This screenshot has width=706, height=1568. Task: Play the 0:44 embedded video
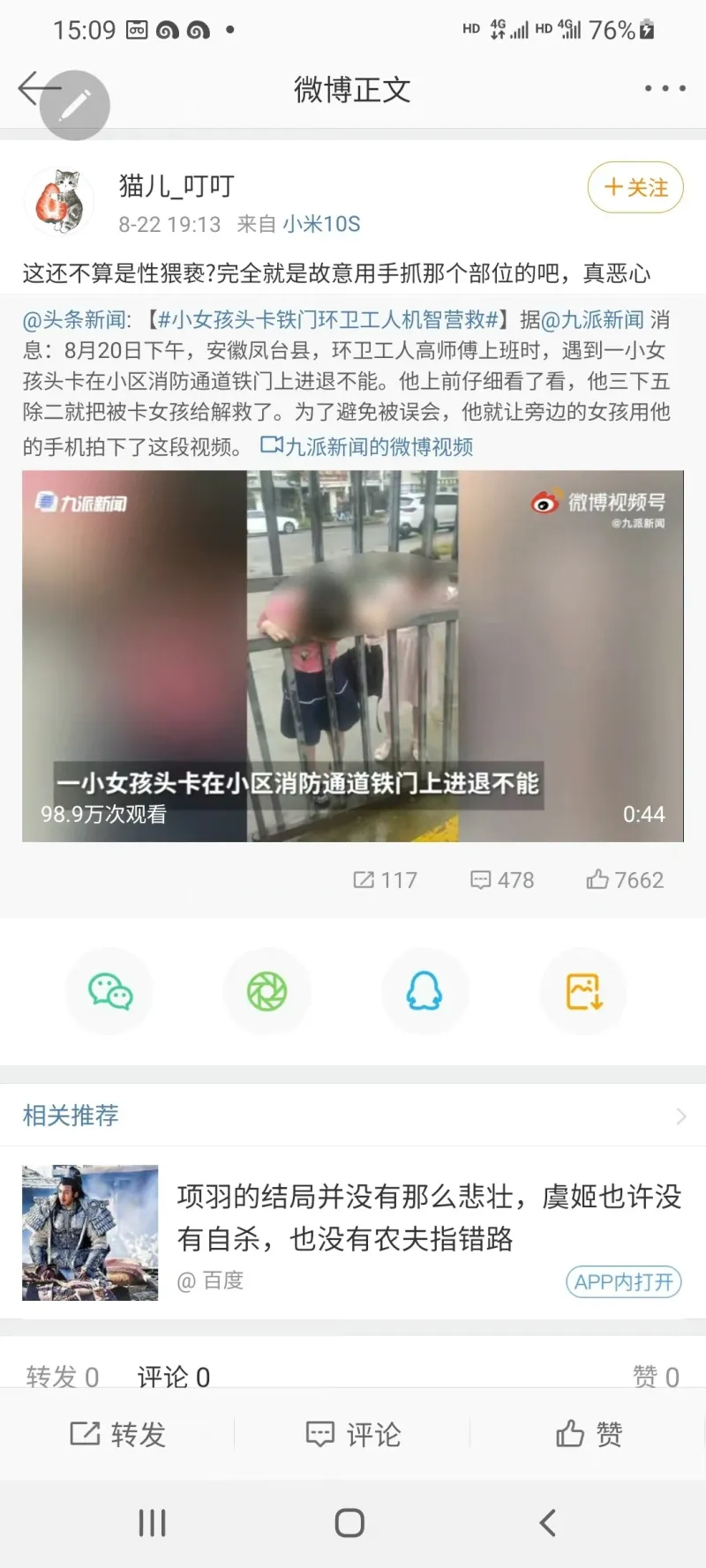click(353, 655)
